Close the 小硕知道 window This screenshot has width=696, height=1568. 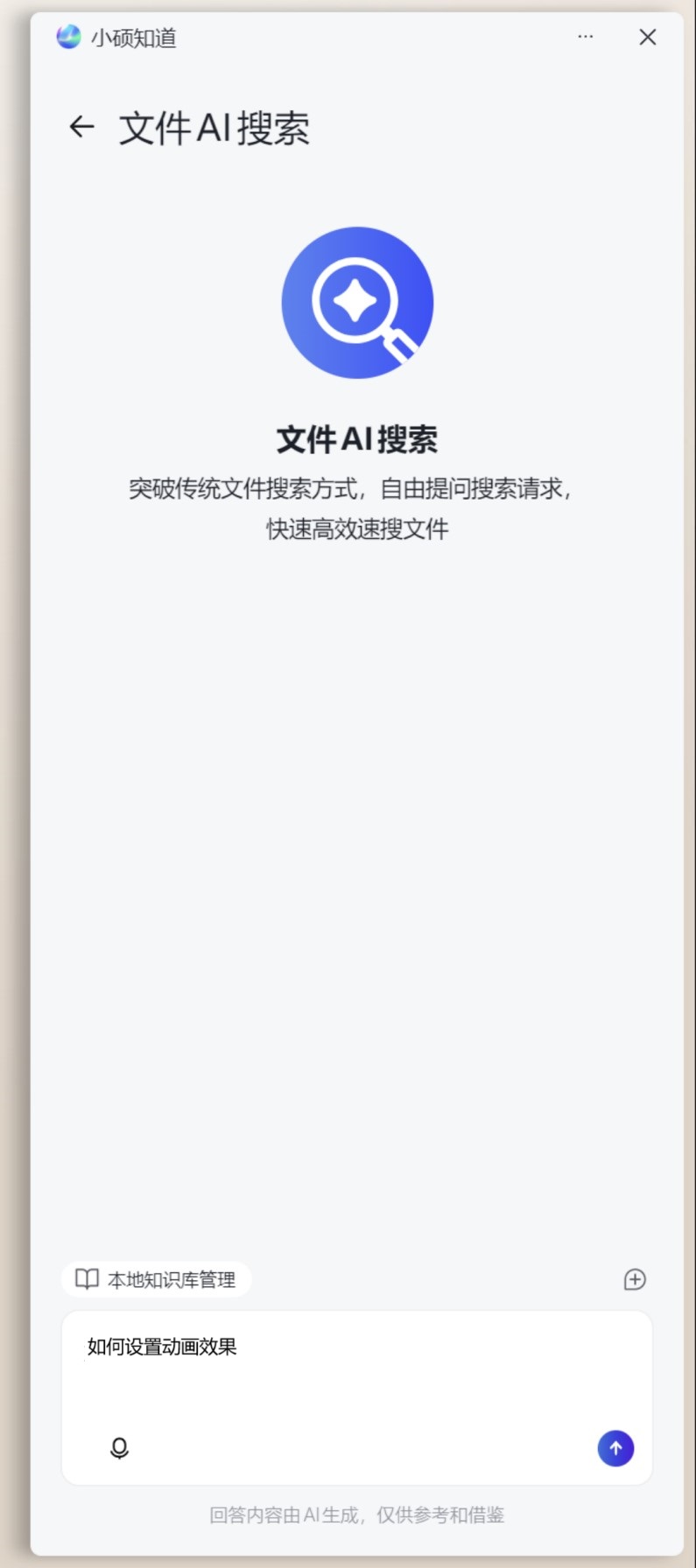648,37
